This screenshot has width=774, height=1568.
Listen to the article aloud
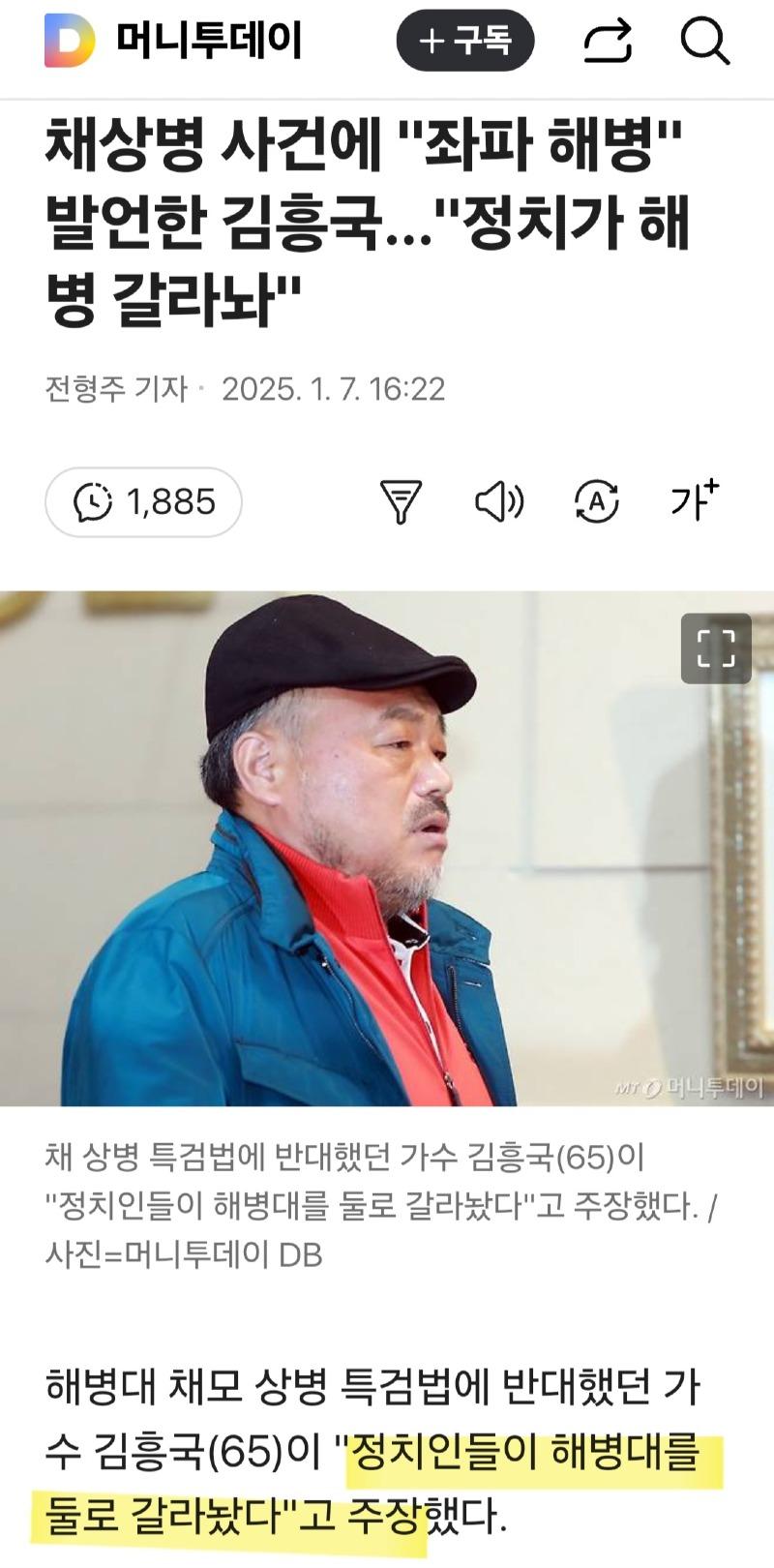click(499, 501)
